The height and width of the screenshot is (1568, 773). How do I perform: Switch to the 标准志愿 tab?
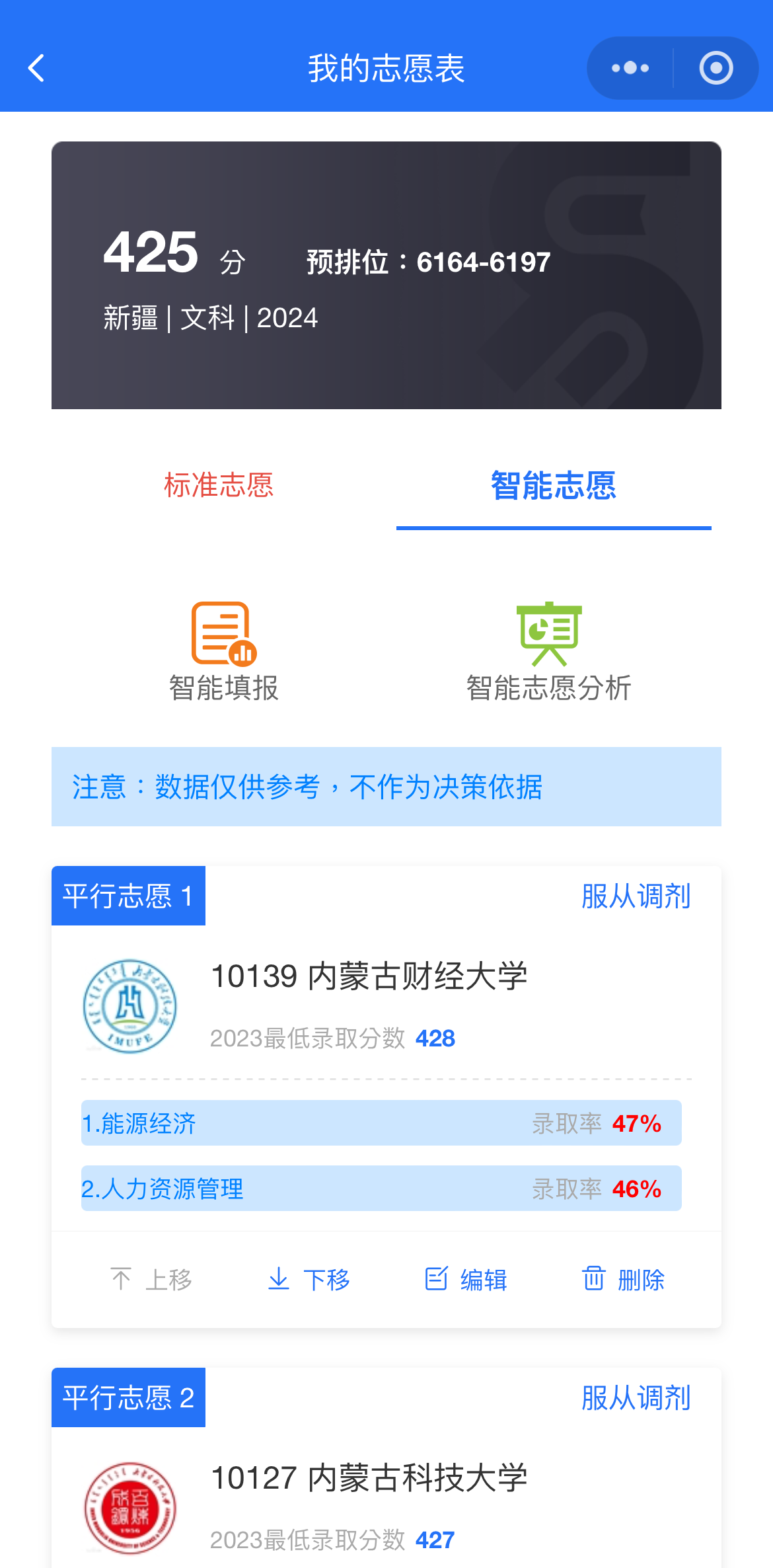click(x=219, y=486)
